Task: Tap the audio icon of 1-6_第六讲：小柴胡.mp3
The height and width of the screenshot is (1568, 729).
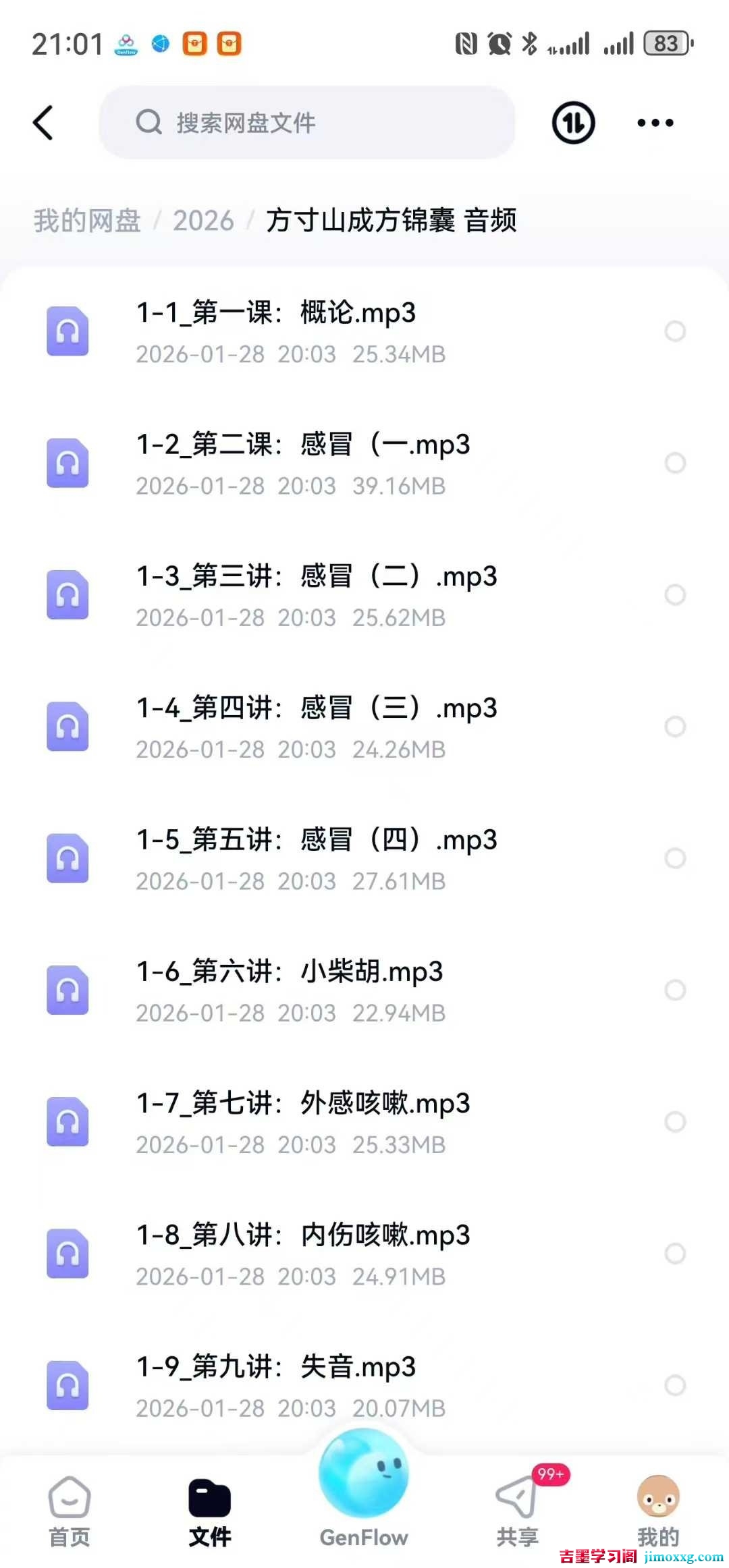Action: click(x=67, y=990)
